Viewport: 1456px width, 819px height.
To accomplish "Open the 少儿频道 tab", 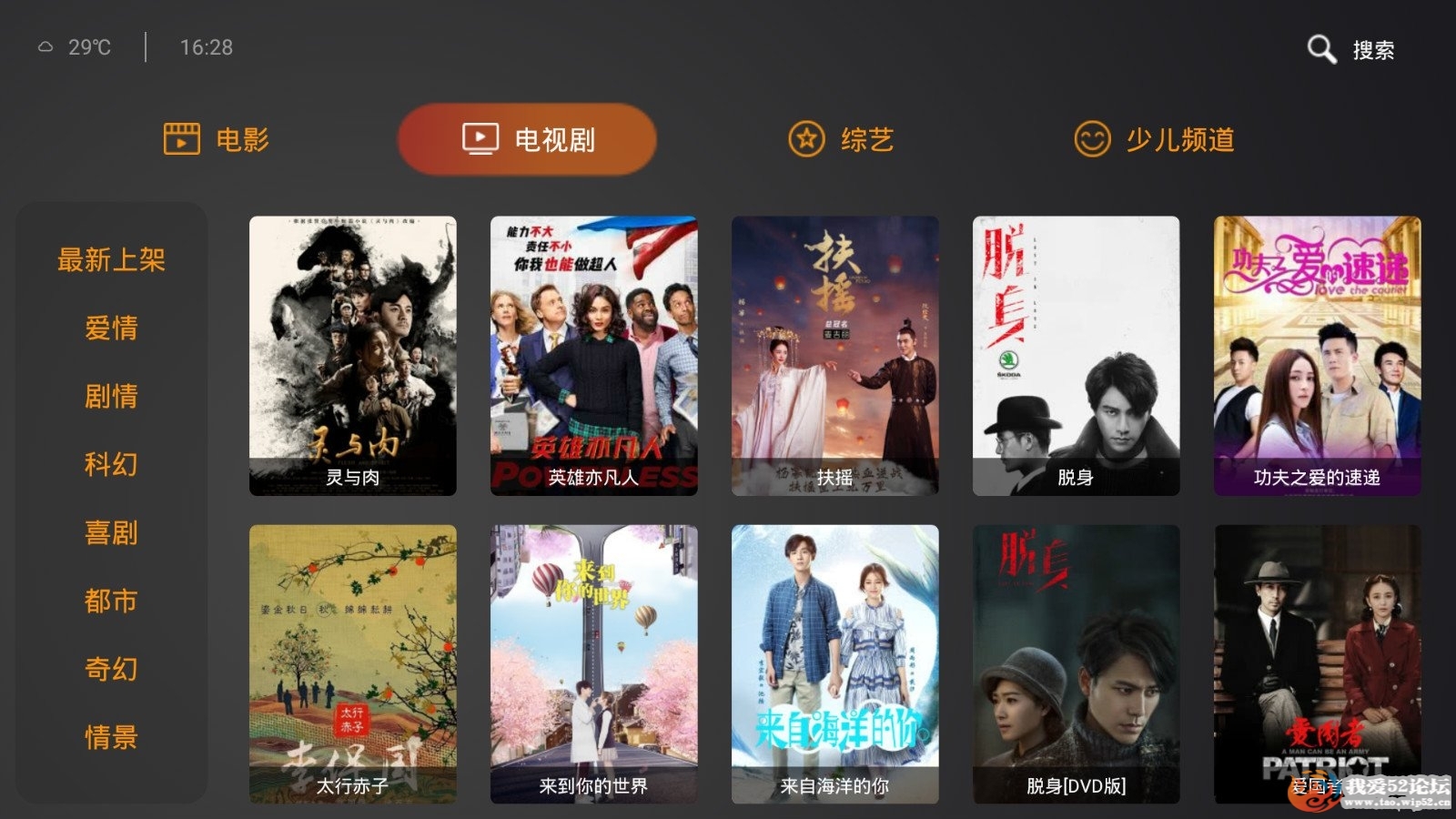I will tap(1154, 139).
